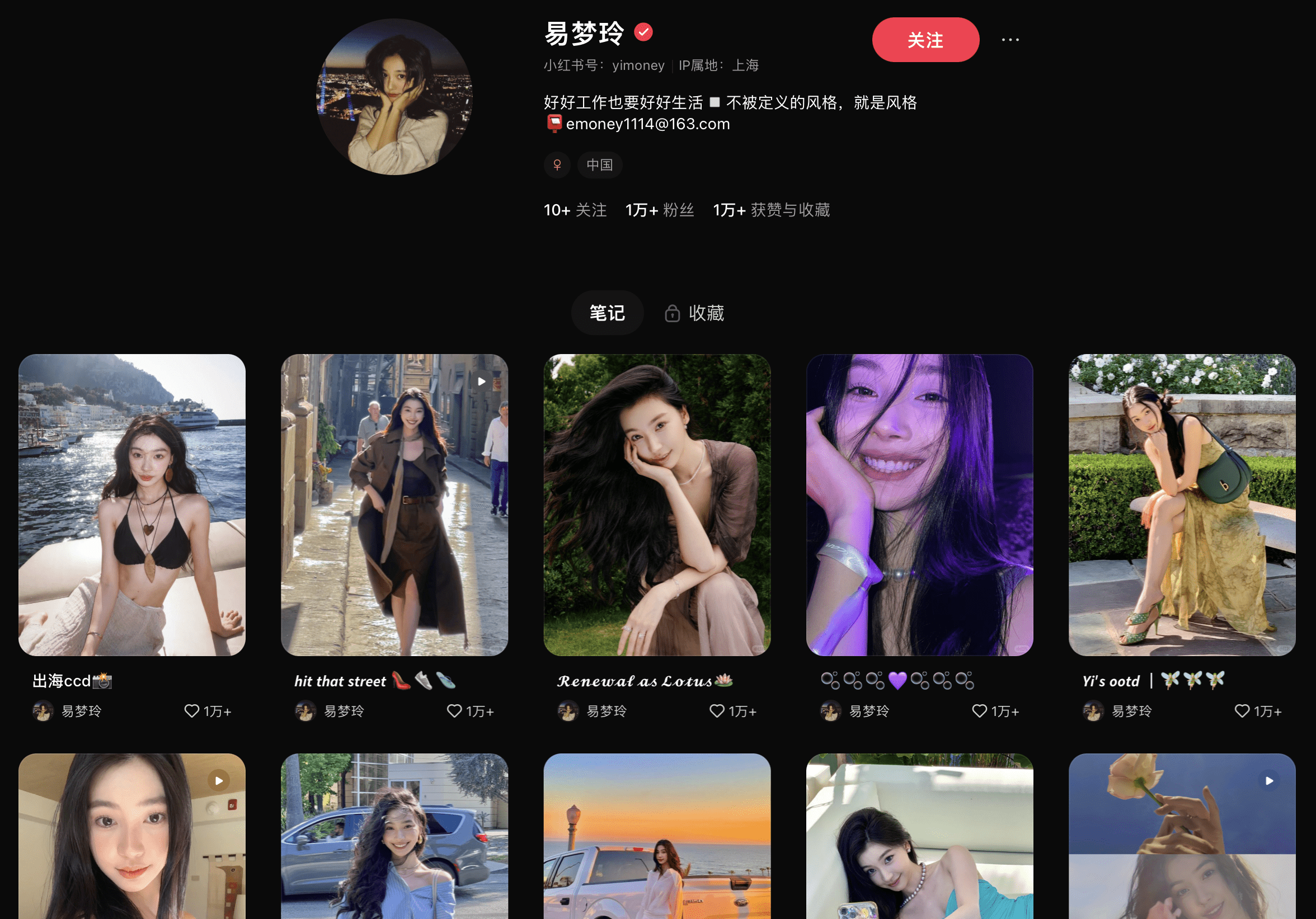Viewport: 1316px width, 919px height.
Task: Like the hit that street note
Action: pos(454,711)
